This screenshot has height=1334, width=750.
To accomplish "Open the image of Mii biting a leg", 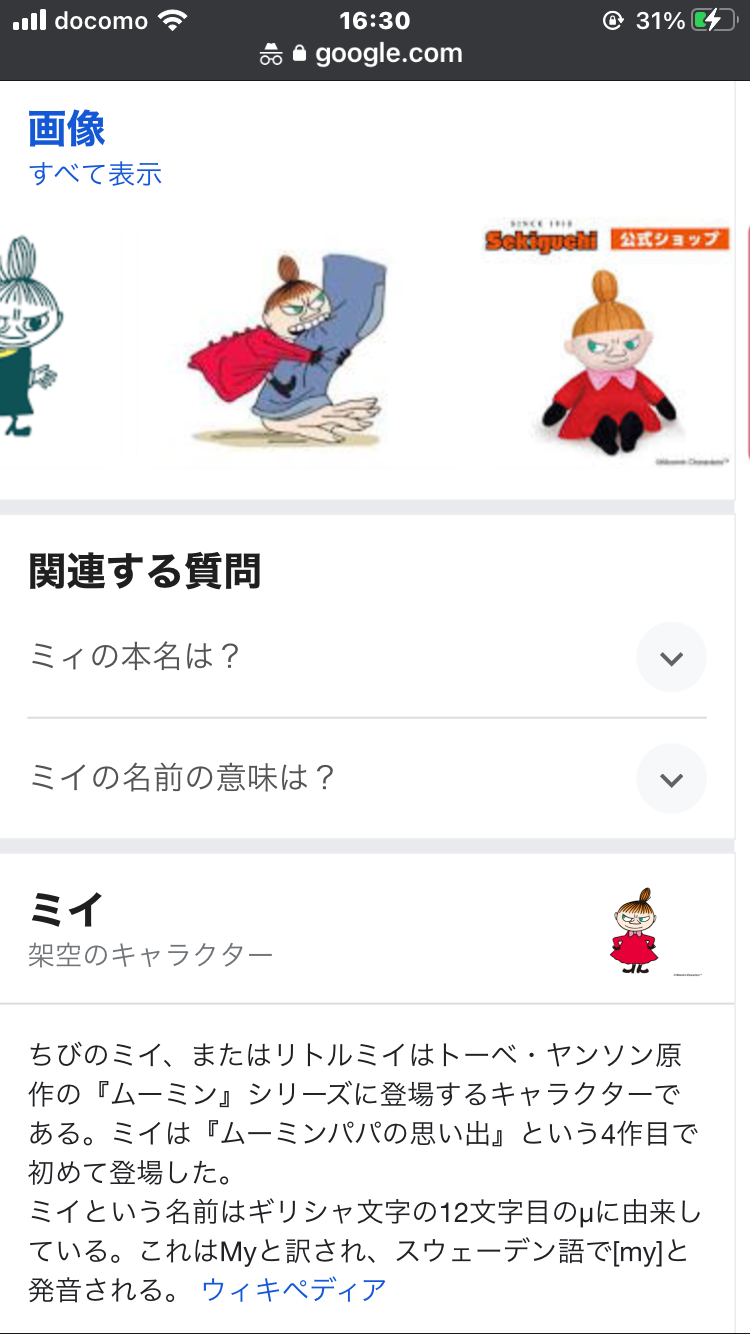I will click(x=287, y=350).
